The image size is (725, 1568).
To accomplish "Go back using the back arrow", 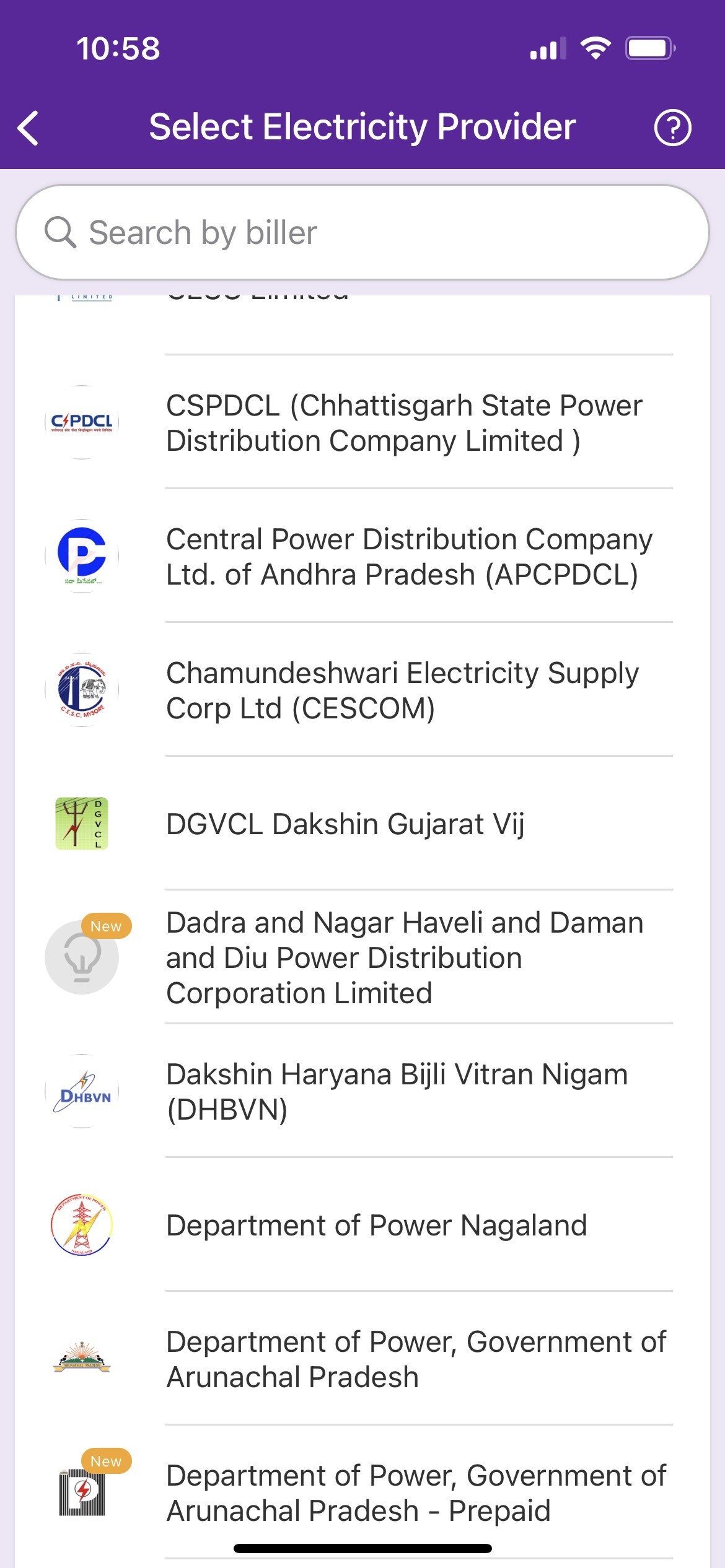I will 27,128.
